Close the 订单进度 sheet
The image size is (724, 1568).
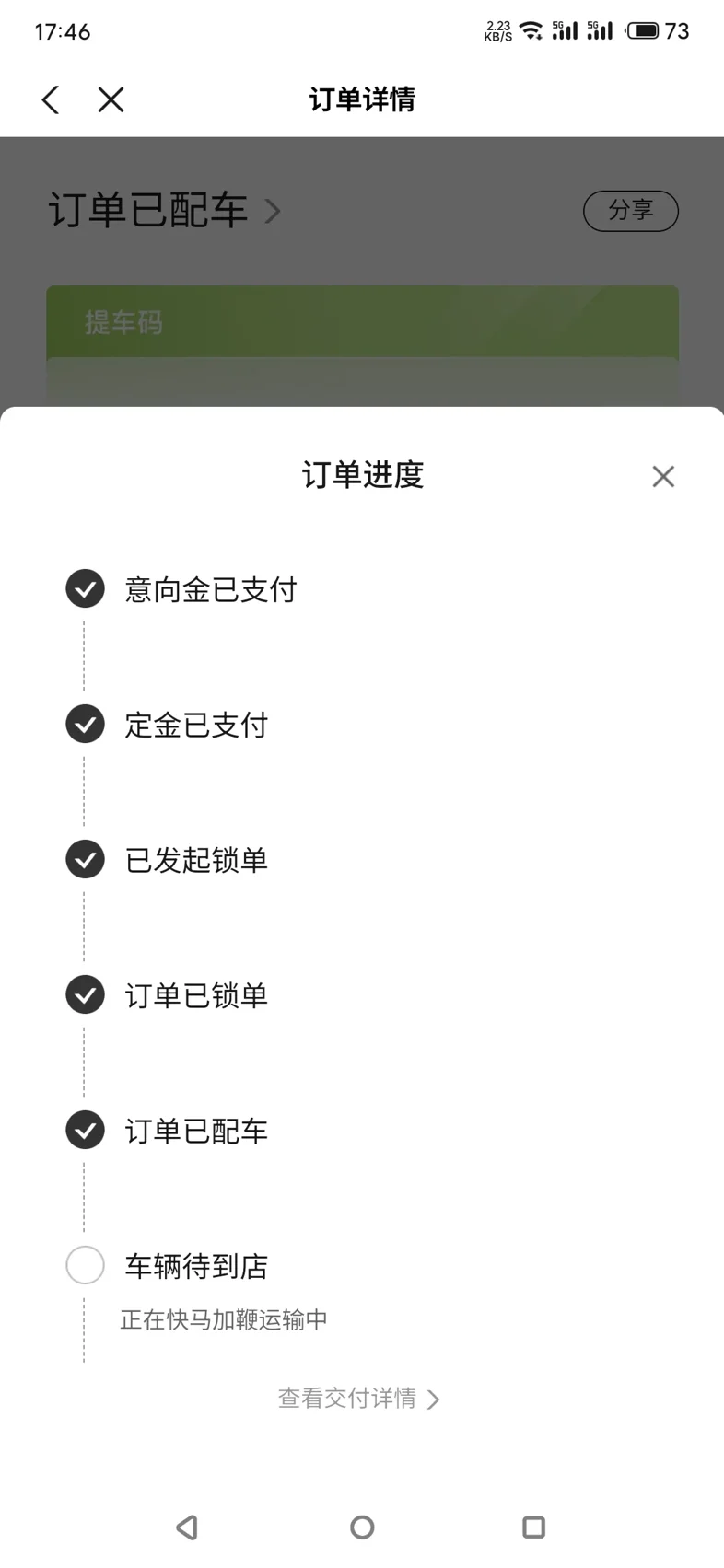pyautogui.click(x=663, y=476)
